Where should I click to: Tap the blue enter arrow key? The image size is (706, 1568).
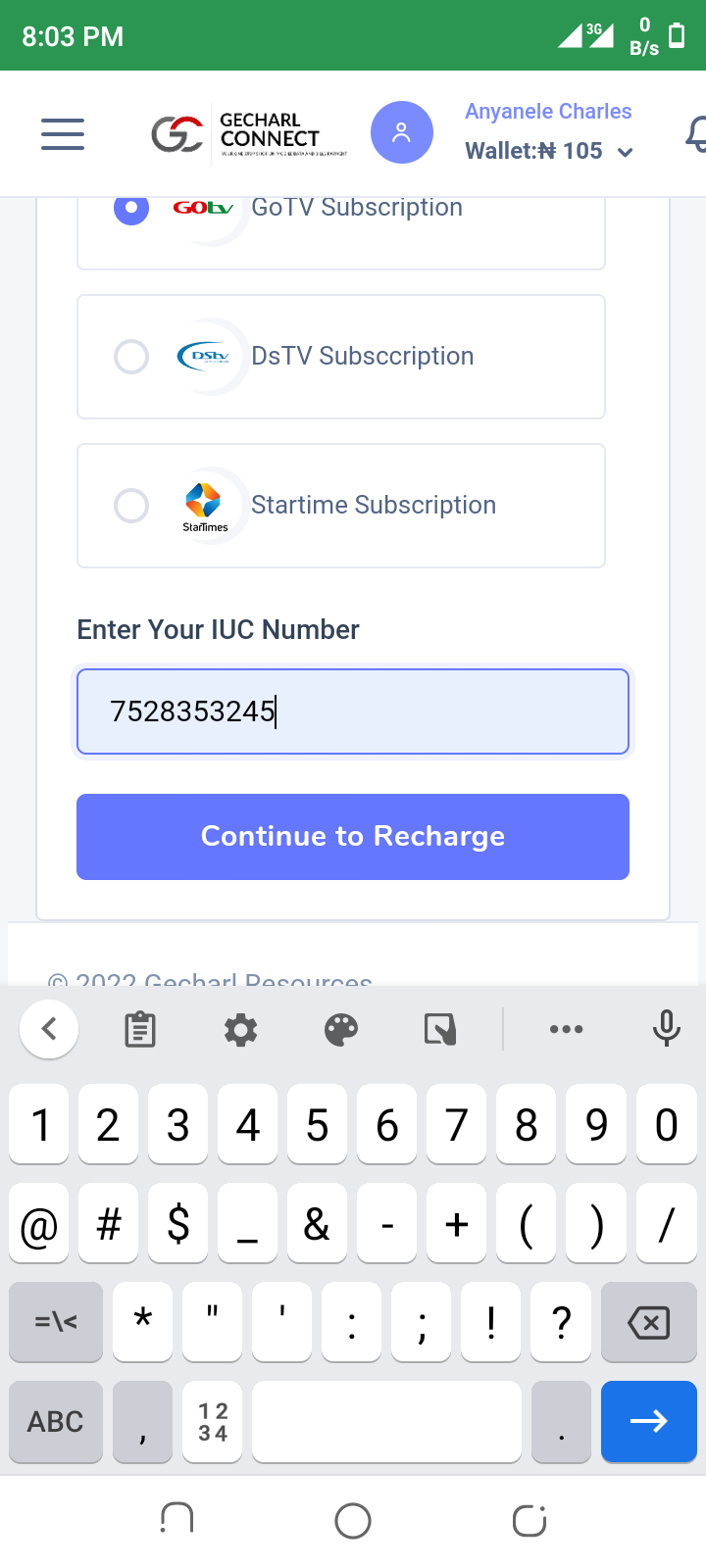(x=649, y=1422)
